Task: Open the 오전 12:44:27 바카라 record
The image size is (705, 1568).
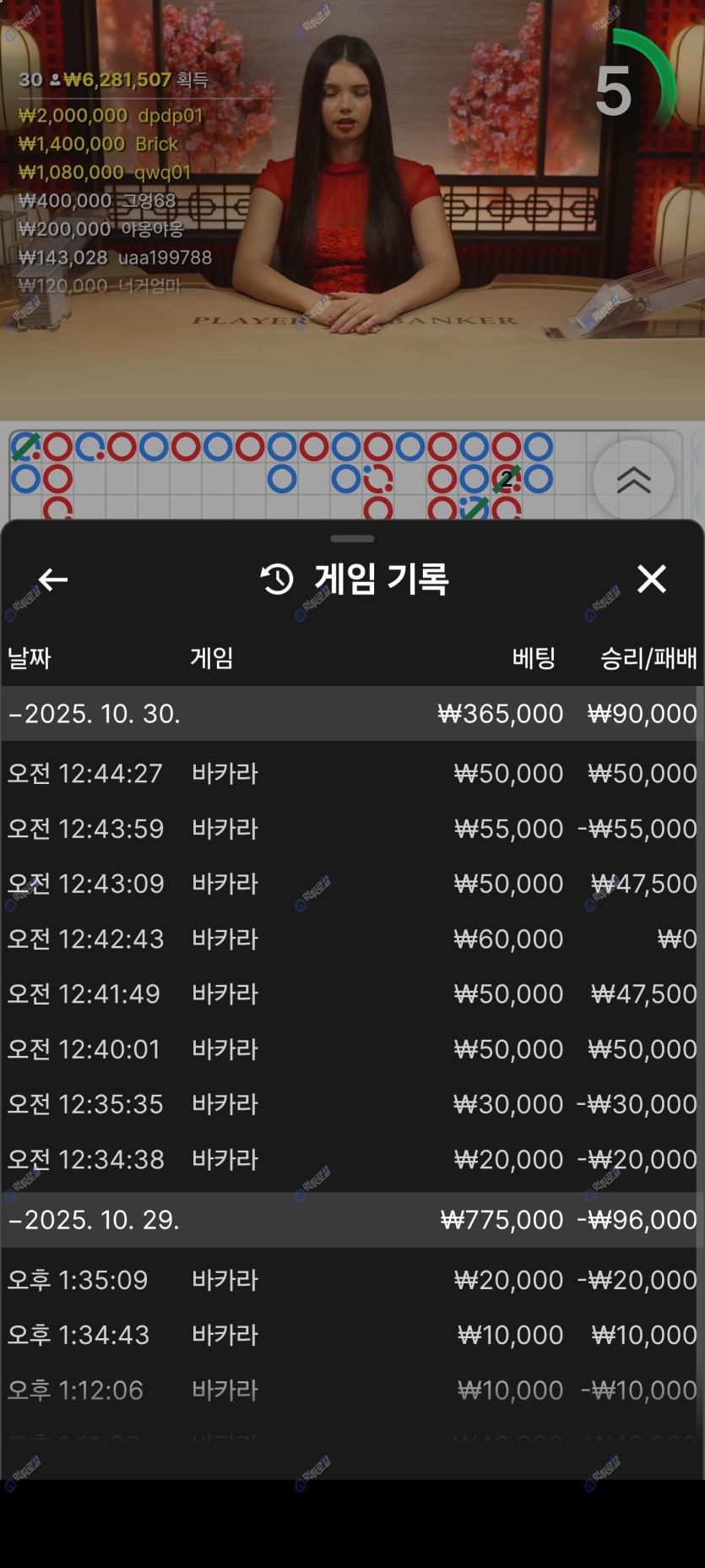Action: pos(352,773)
